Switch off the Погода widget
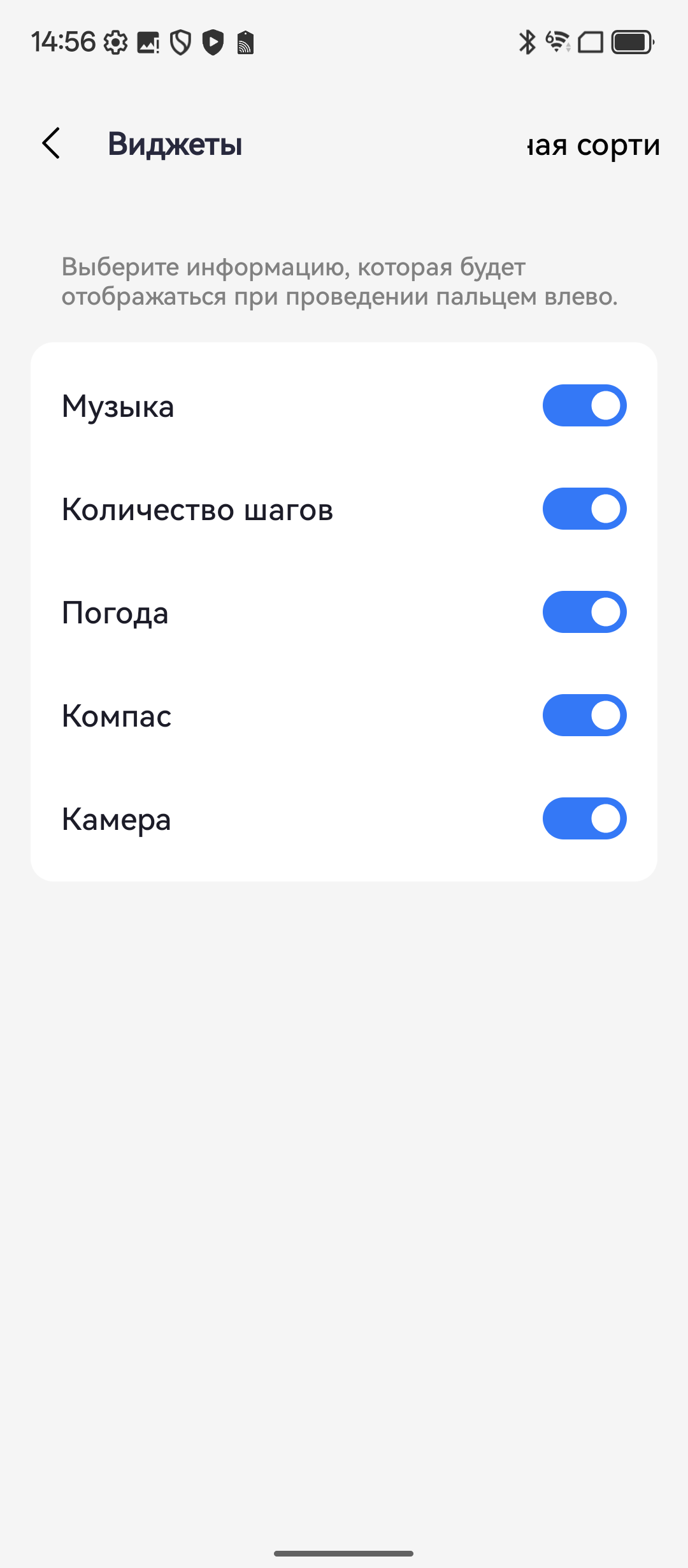Screen dimensions: 688x1568 pos(584,612)
